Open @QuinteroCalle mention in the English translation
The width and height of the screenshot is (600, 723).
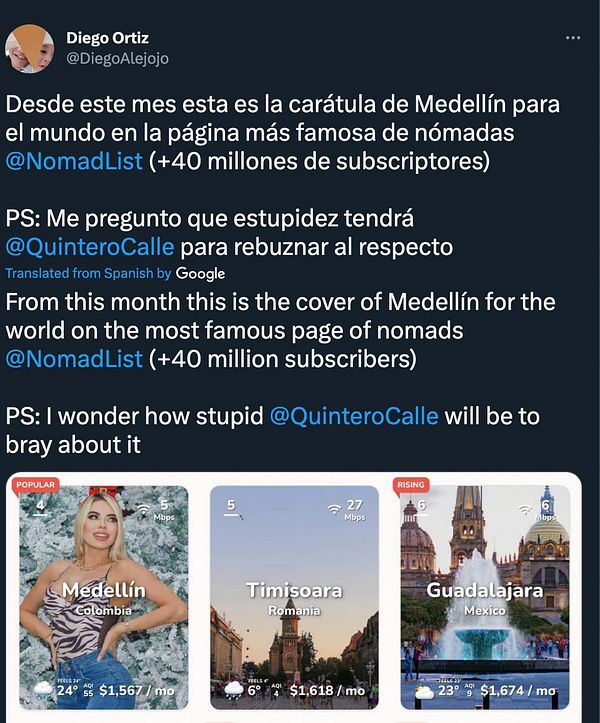click(354, 415)
